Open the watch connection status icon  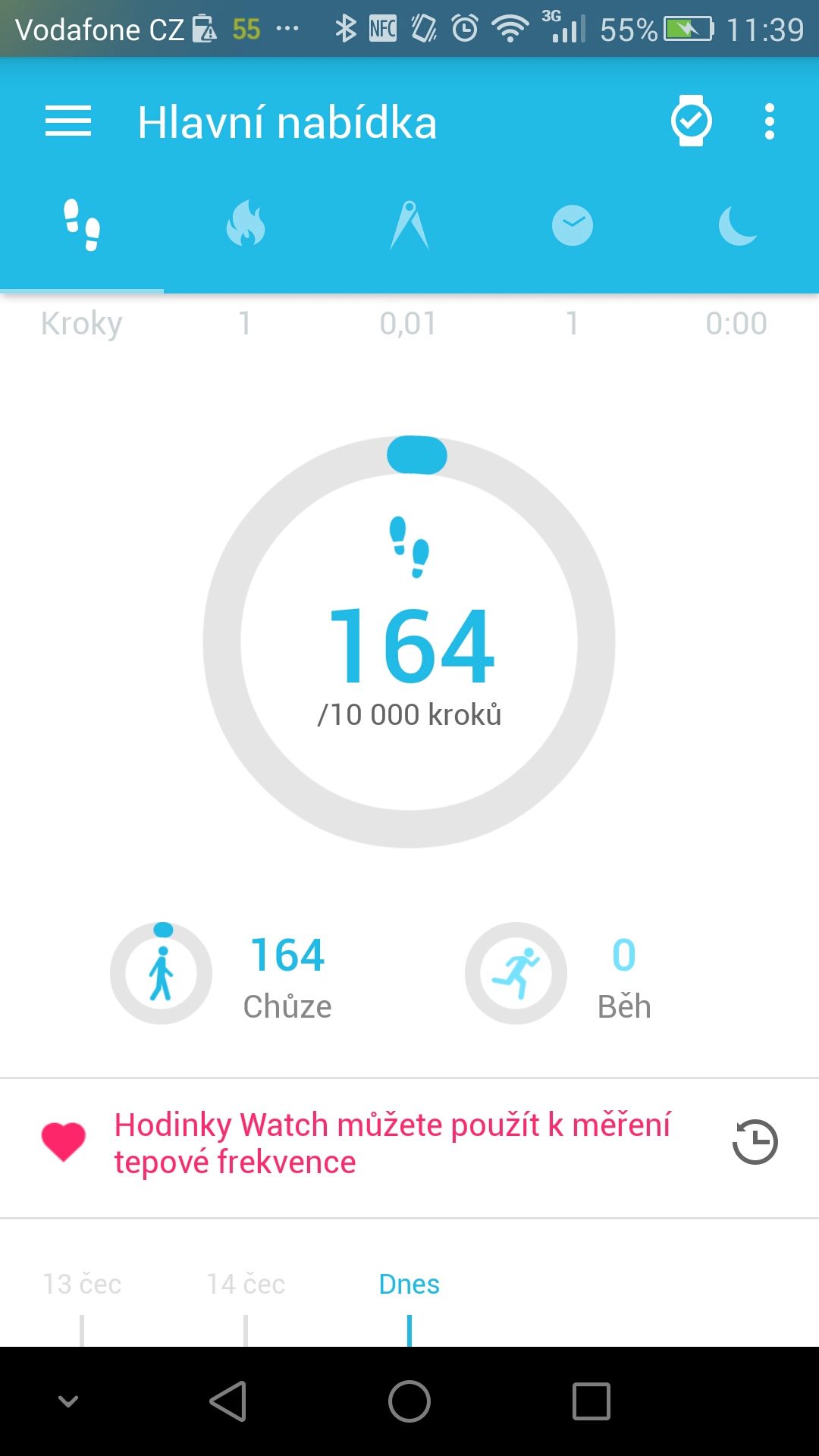[x=691, y=121]
